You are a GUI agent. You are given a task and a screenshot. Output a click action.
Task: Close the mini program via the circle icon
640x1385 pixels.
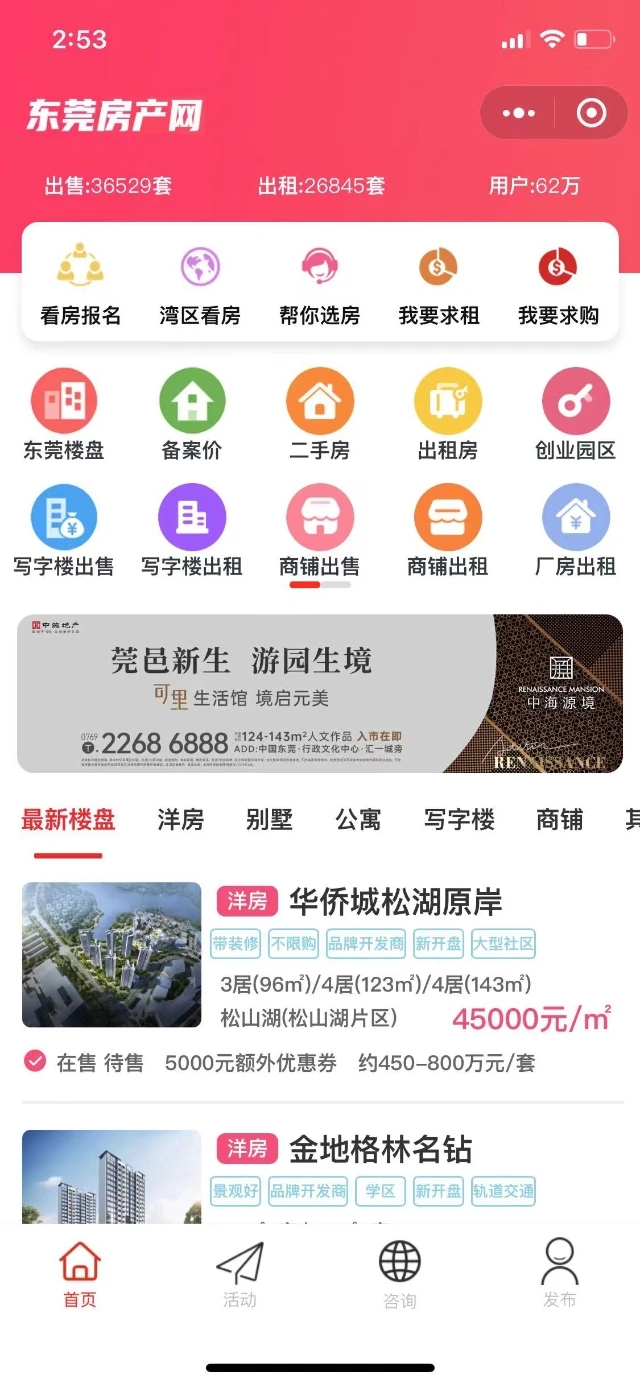(x=592, y=114)
